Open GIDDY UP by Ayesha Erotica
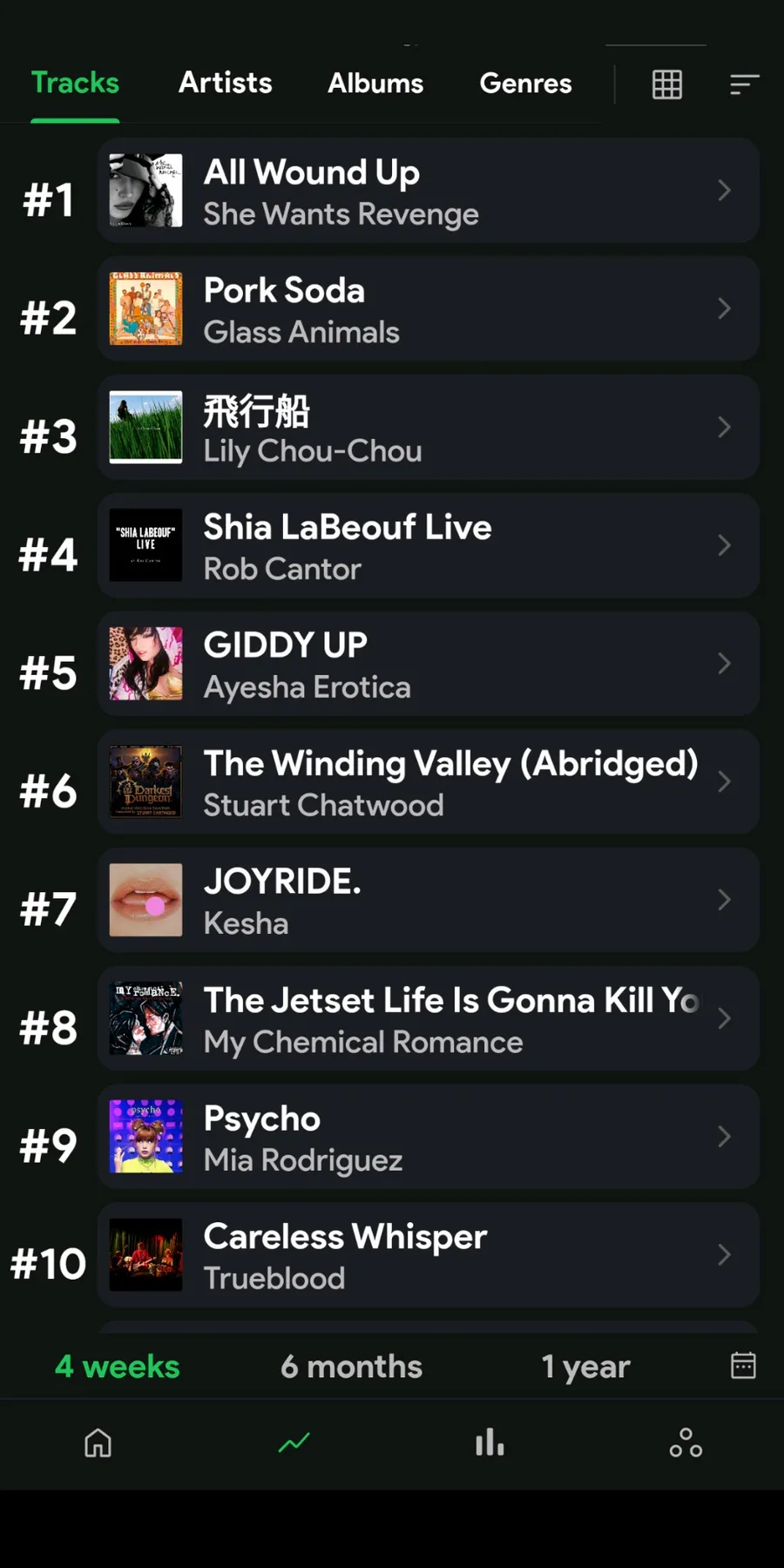Image resolution: width=784 pixels, height=1568 pixels. pyautogui.click(x=427, y=664)
